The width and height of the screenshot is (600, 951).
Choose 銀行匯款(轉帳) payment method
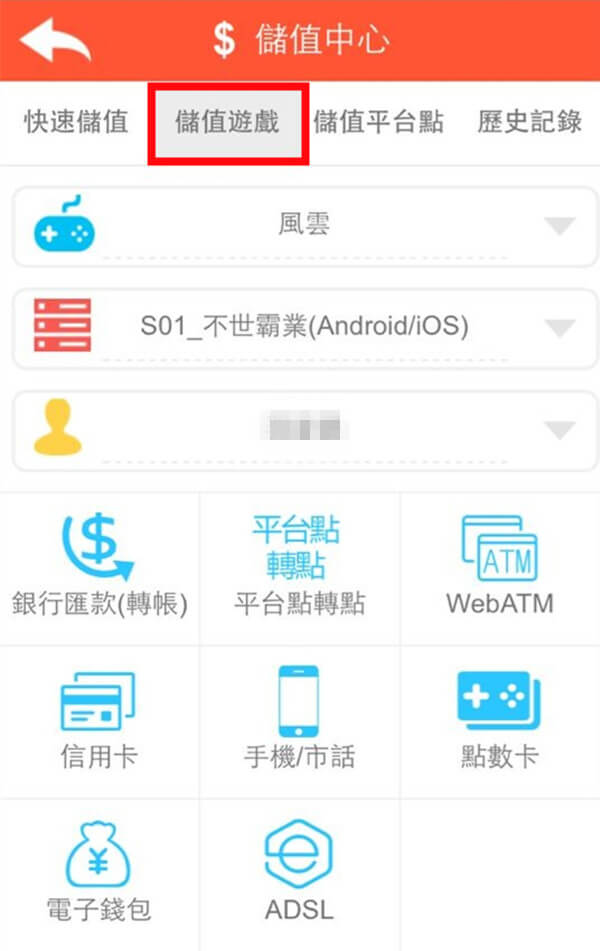tap(100, 568)
